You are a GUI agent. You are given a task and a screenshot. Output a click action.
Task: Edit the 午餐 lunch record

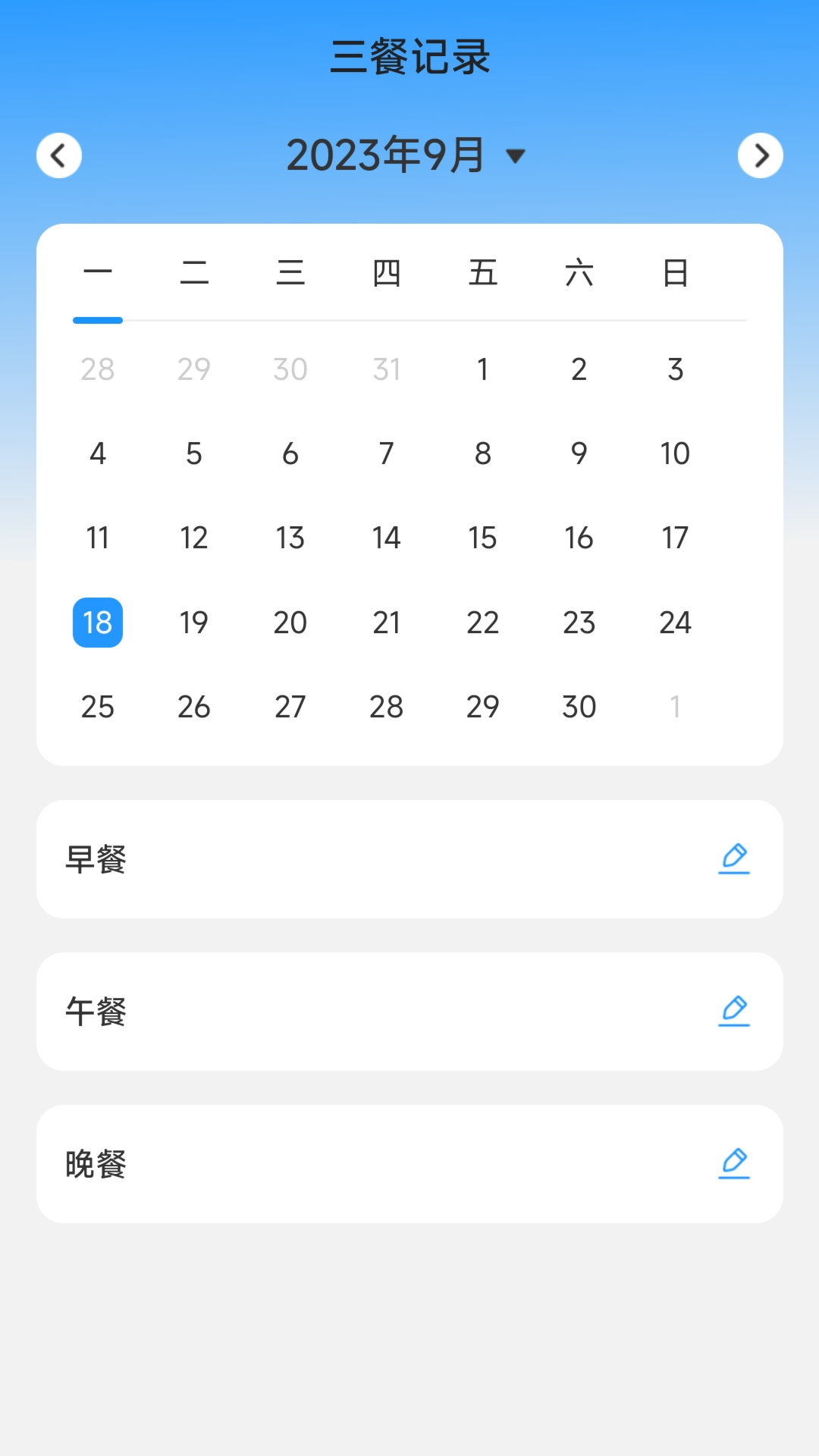coord(733,1011)
